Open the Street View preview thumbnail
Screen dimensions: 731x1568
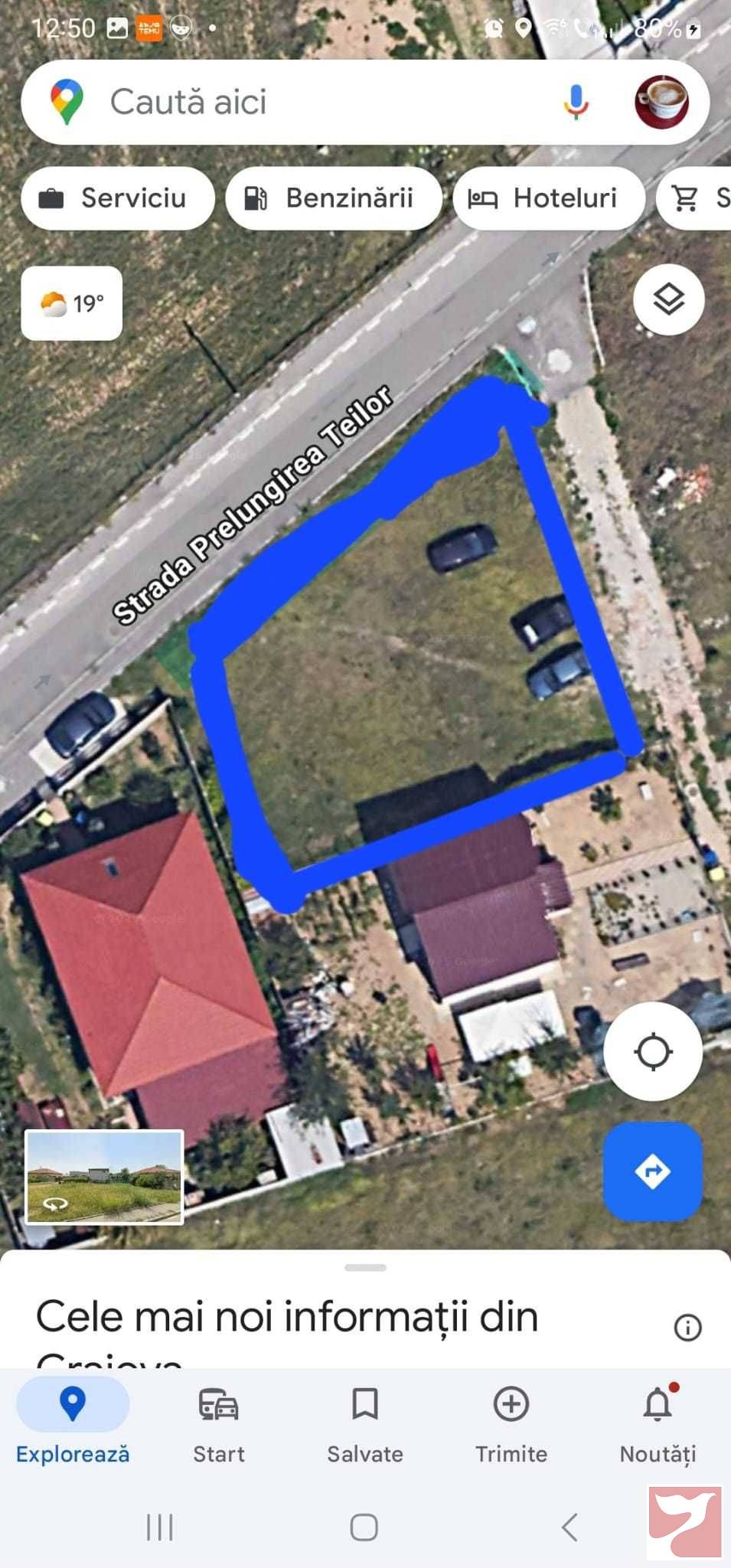point(105,1177)
